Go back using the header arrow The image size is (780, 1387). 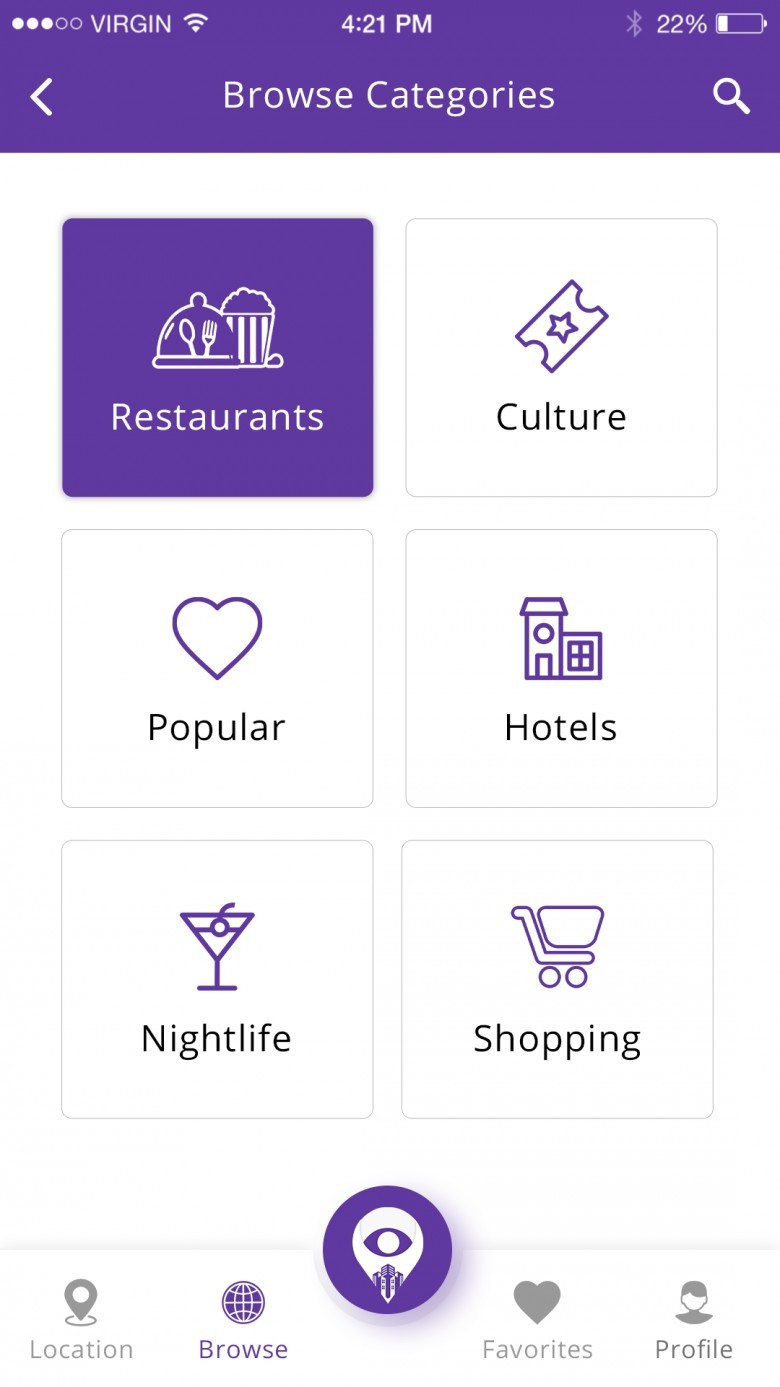click(41, 97)
